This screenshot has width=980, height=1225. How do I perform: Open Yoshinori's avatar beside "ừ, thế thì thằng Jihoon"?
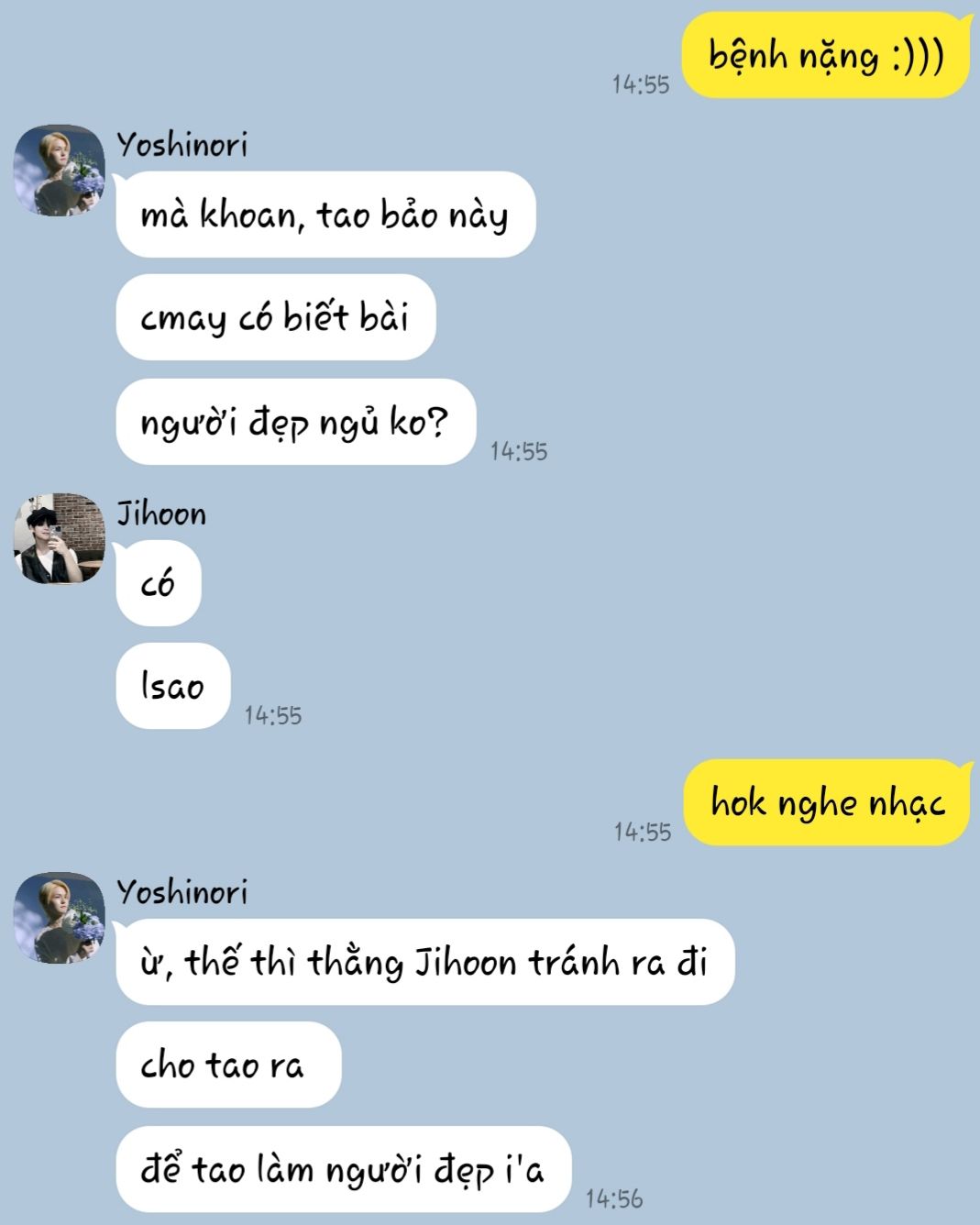pos(59,918)
